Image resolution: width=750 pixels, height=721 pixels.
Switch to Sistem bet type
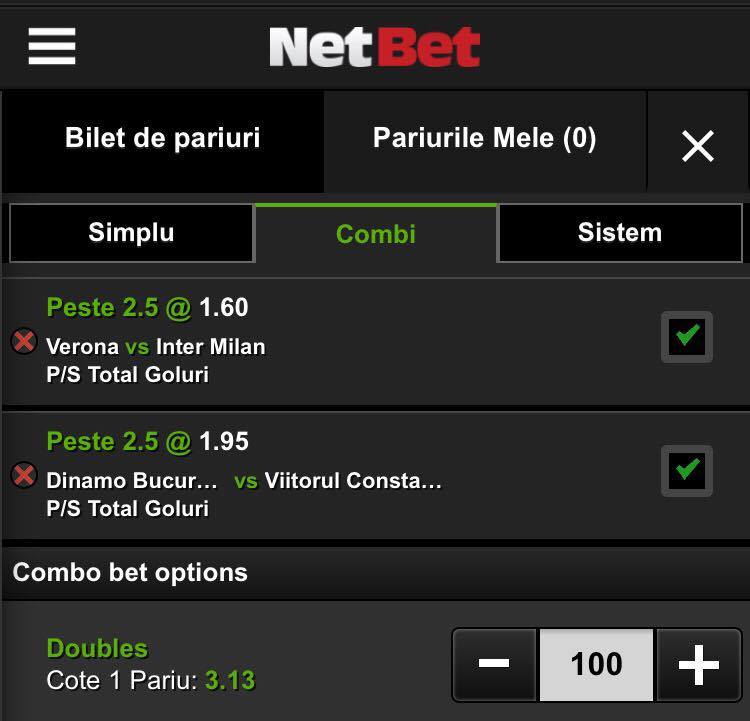(x=620, y=233)
